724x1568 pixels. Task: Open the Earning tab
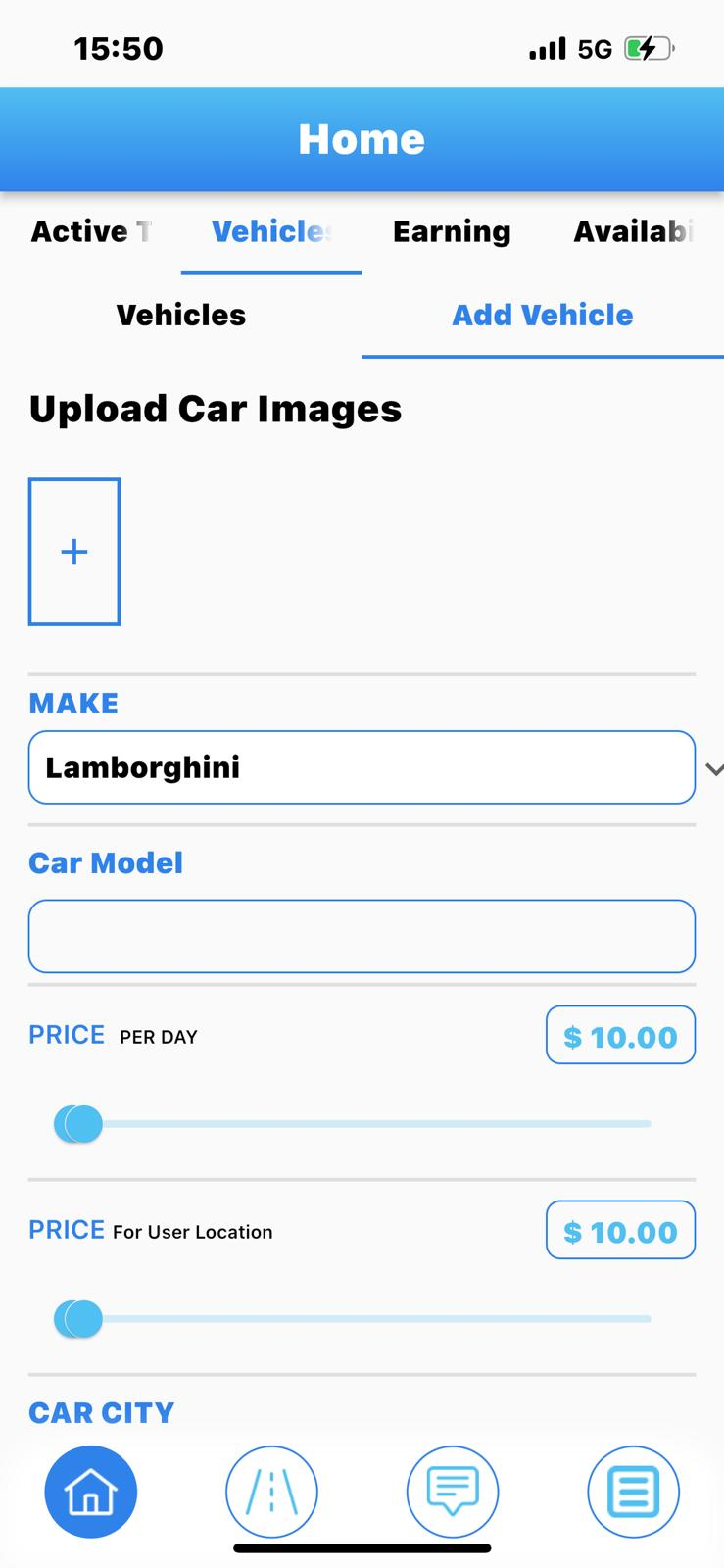tap(452, 231)
